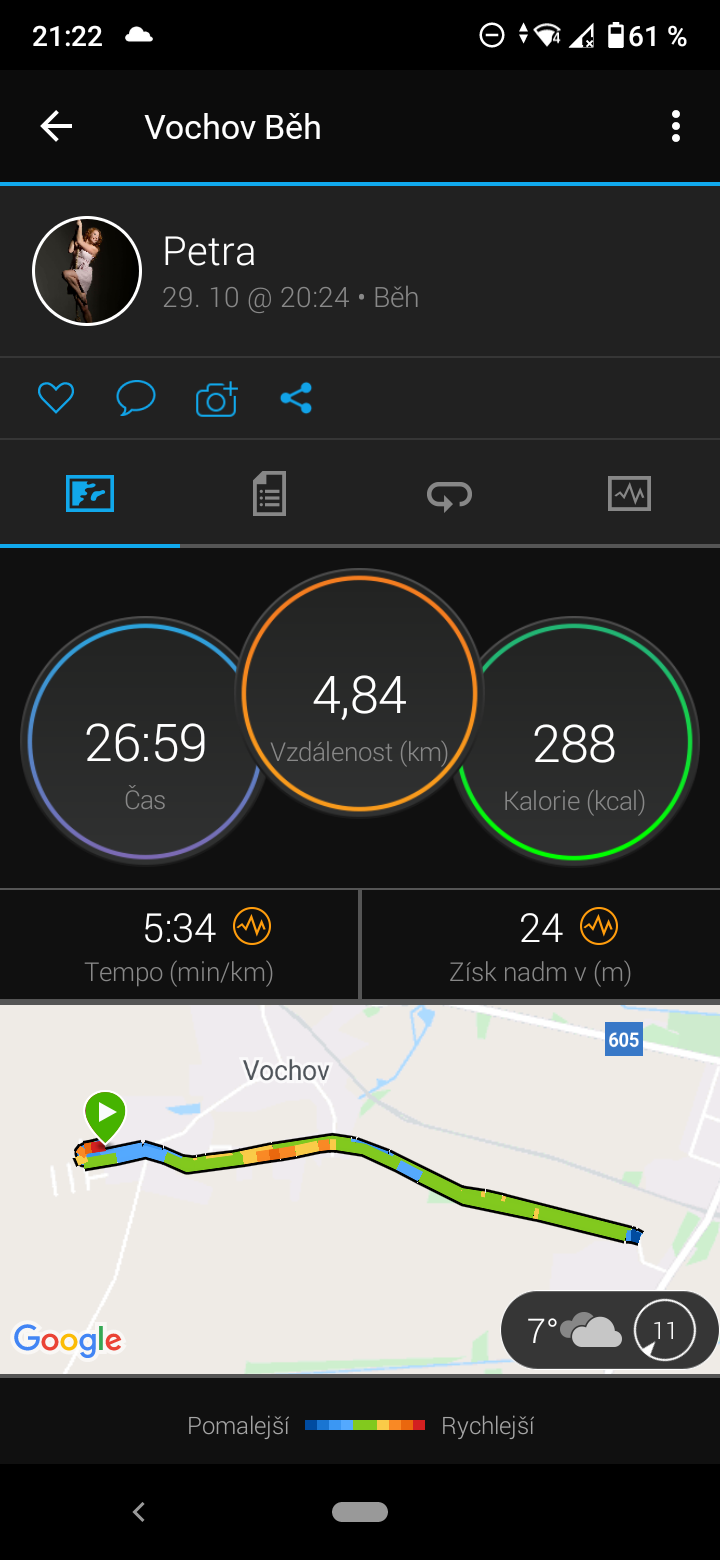
Task: Open Petra's profile picture
Action: (87, 271)
